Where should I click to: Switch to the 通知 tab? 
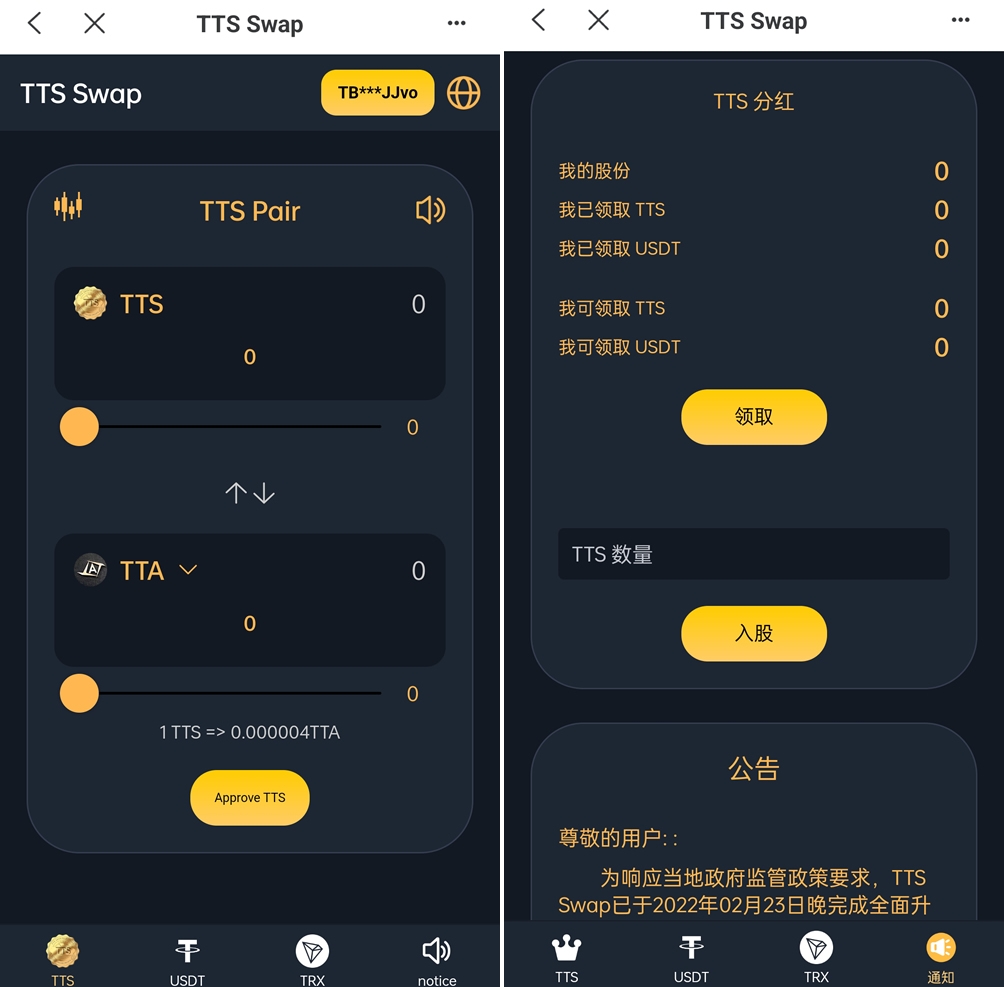pos(941,957)
